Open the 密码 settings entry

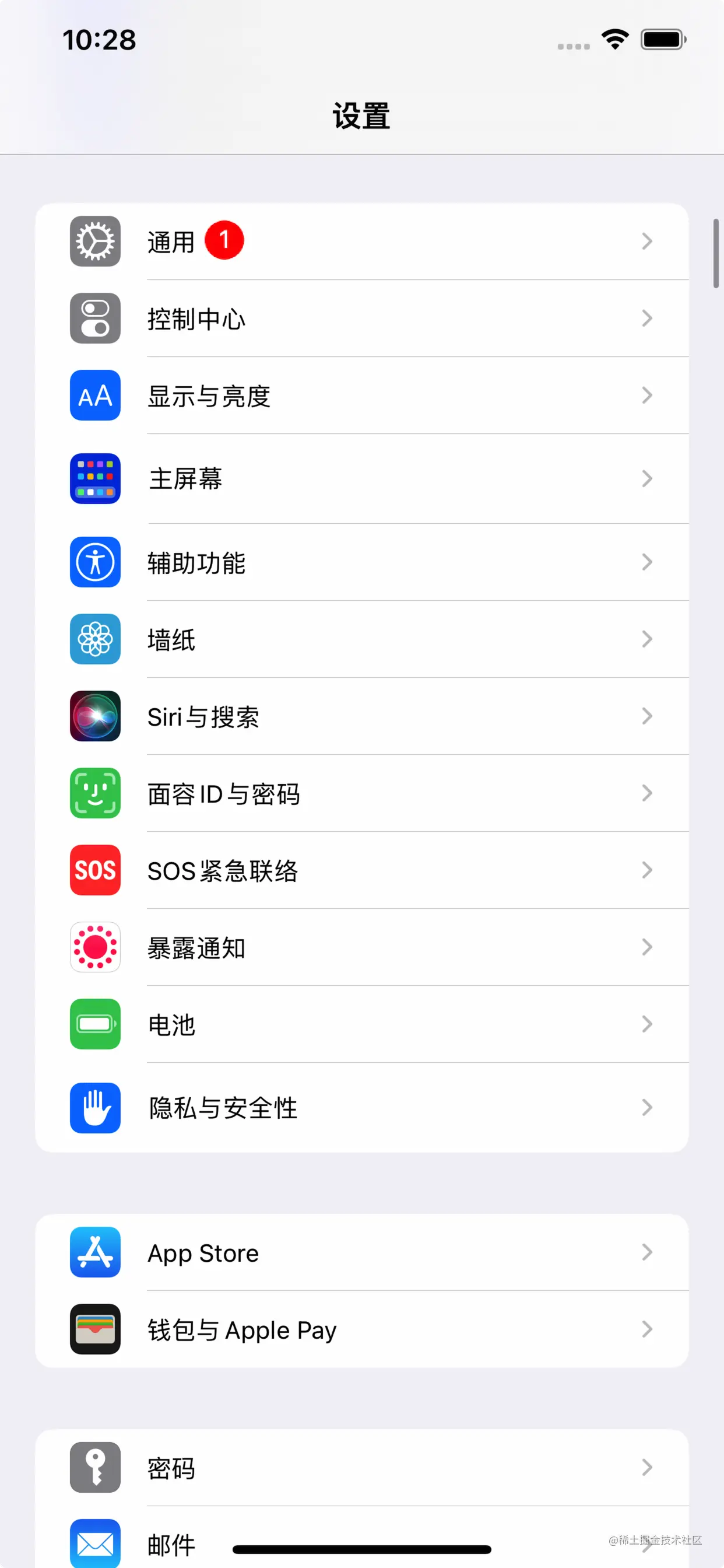[362, 1468]
